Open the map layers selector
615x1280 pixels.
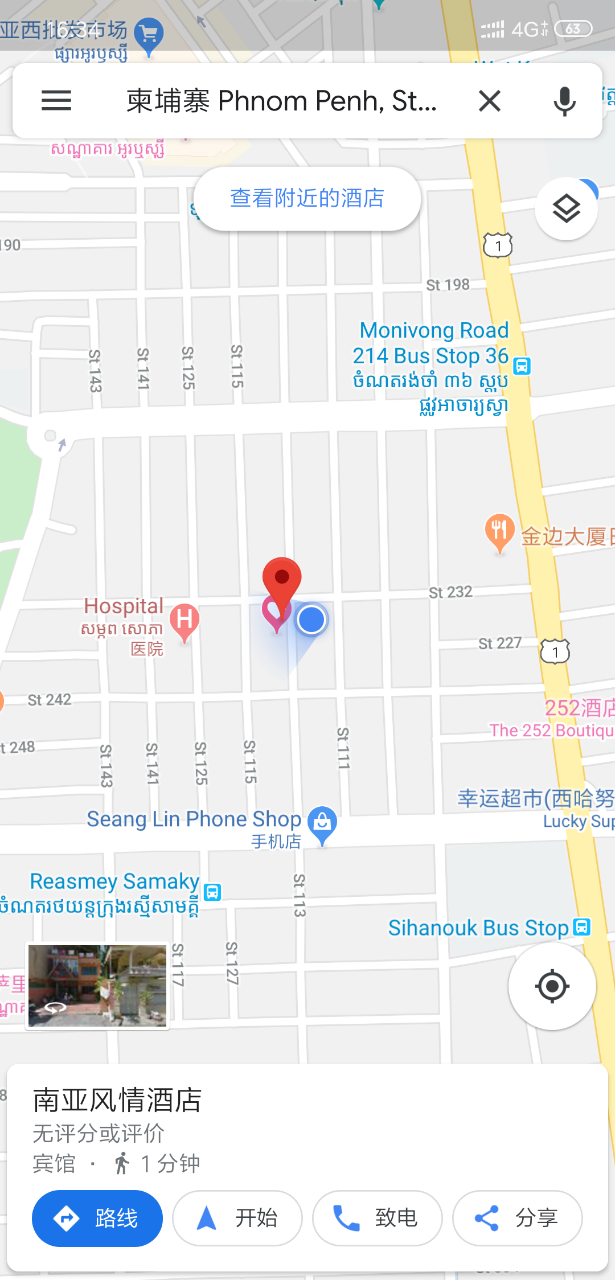tap(567, 209)
